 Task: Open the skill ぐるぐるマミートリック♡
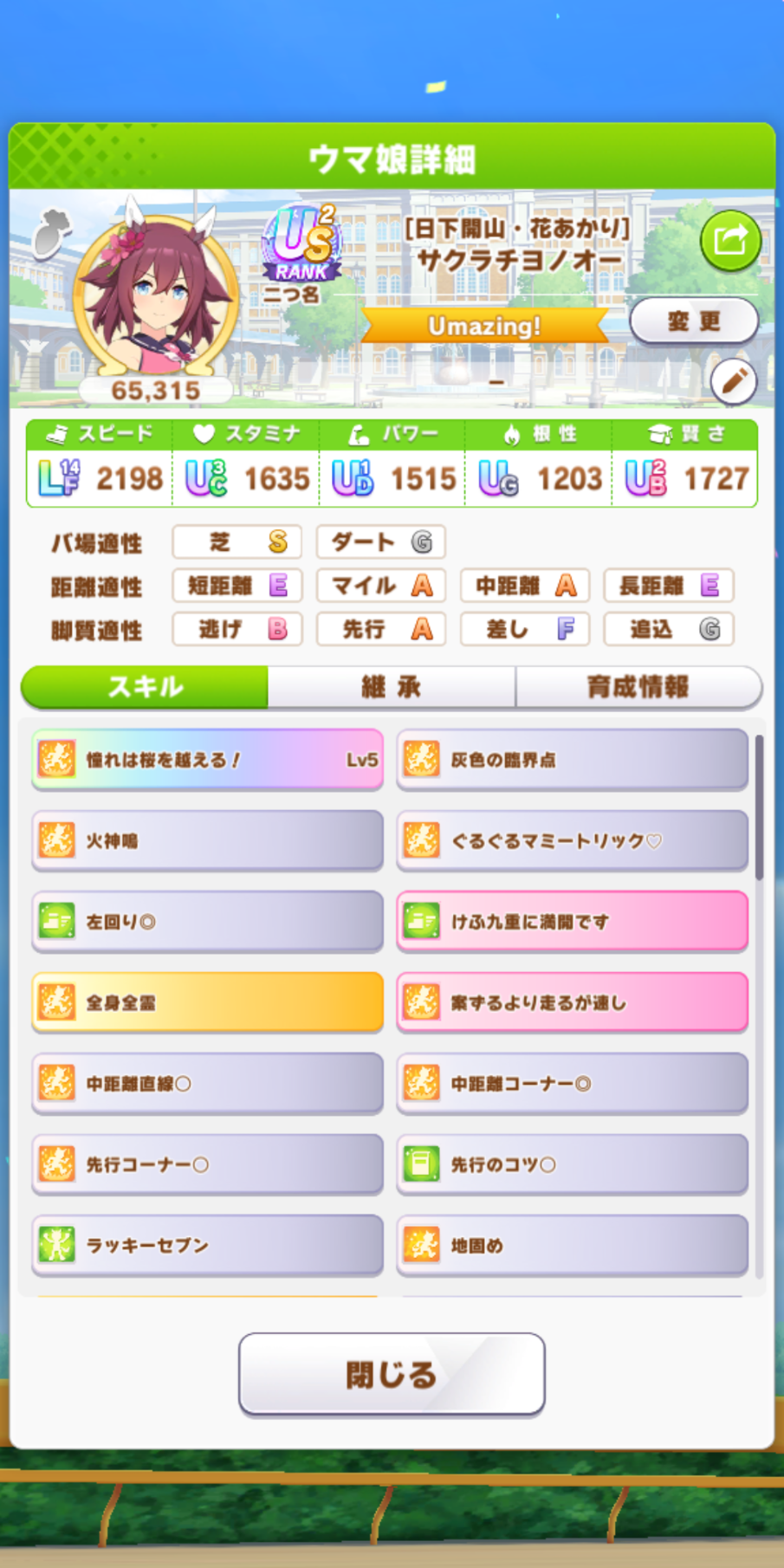pyautogui.click(x=572, y=840)
